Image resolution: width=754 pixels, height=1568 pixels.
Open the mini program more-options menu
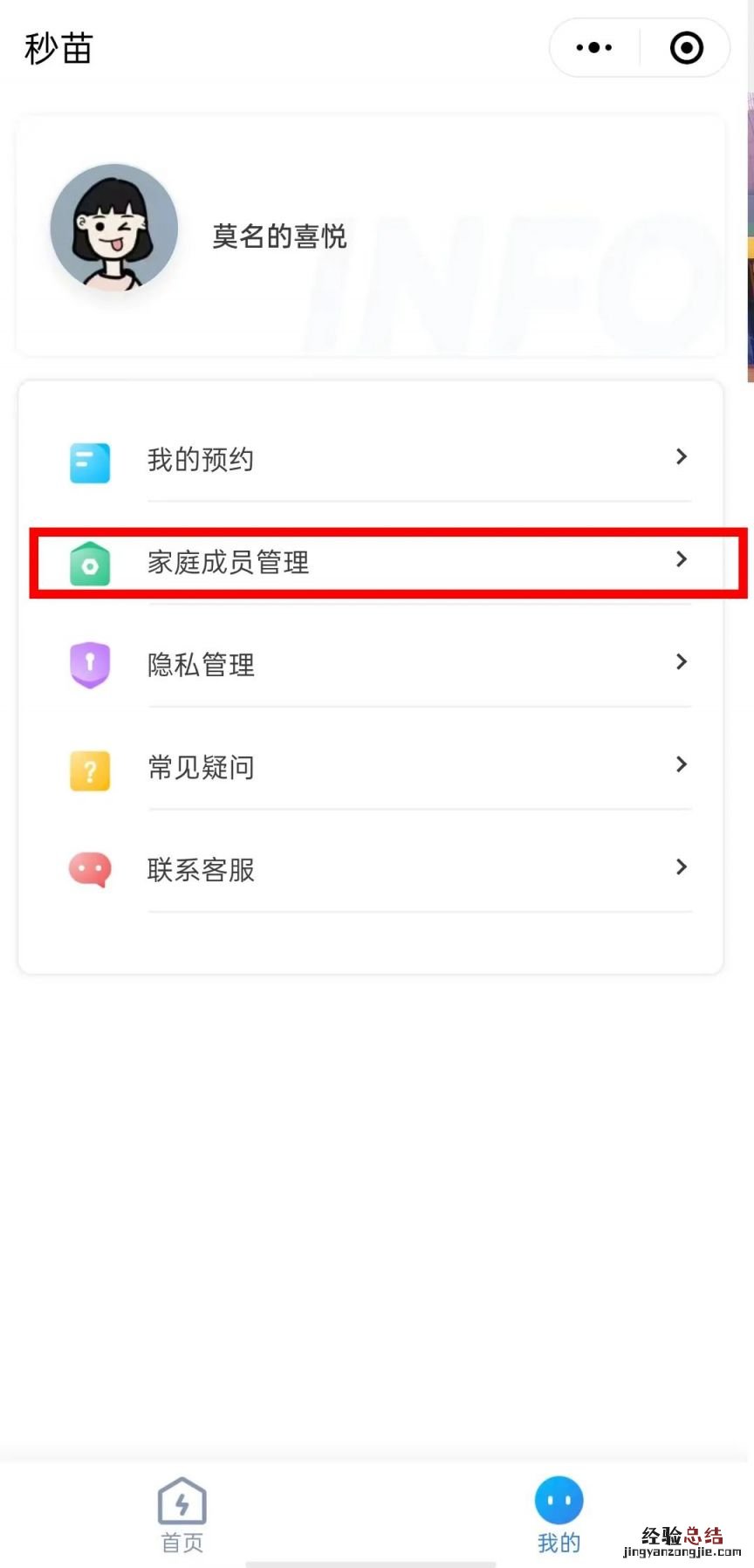click(x=594, y=48)
